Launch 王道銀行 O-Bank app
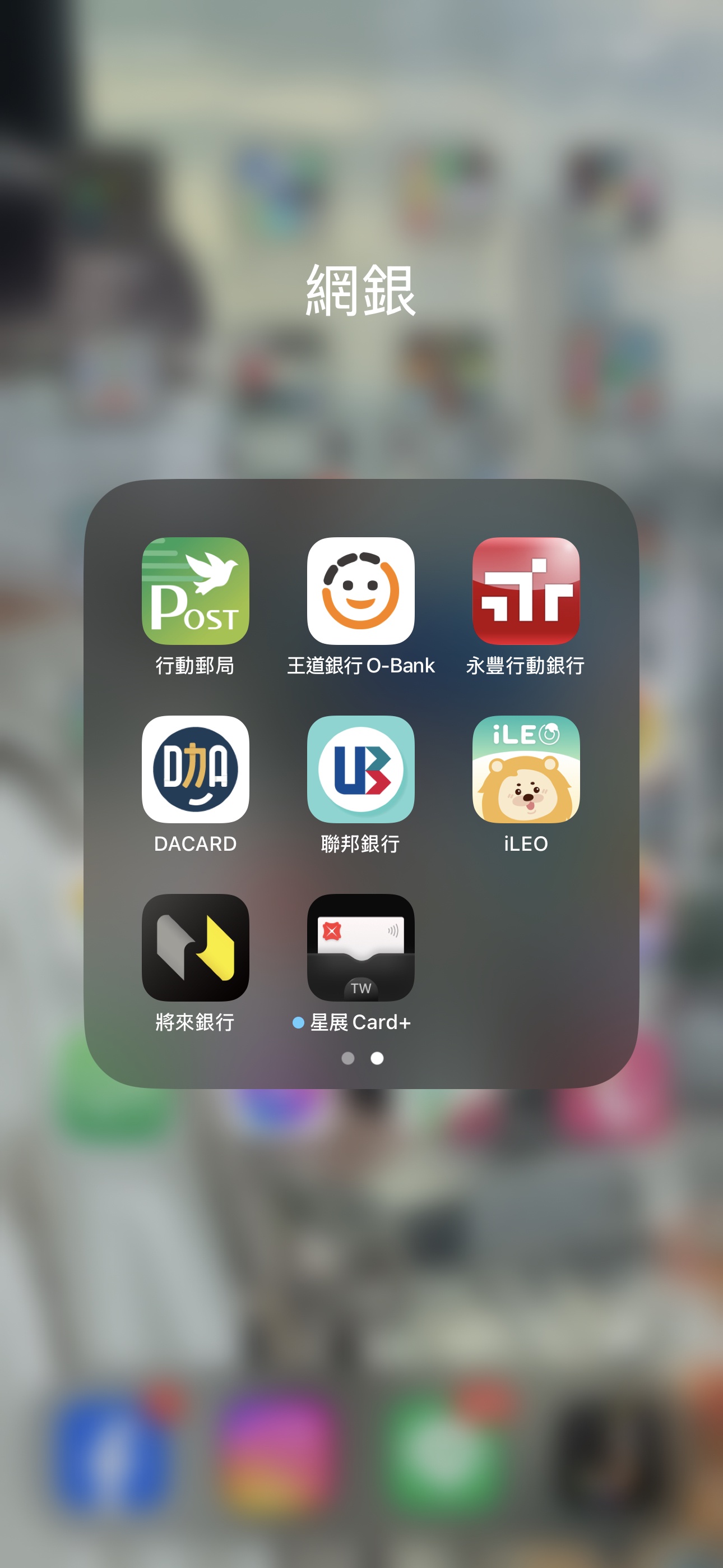The image size is (723, 1568). [361, 591]
